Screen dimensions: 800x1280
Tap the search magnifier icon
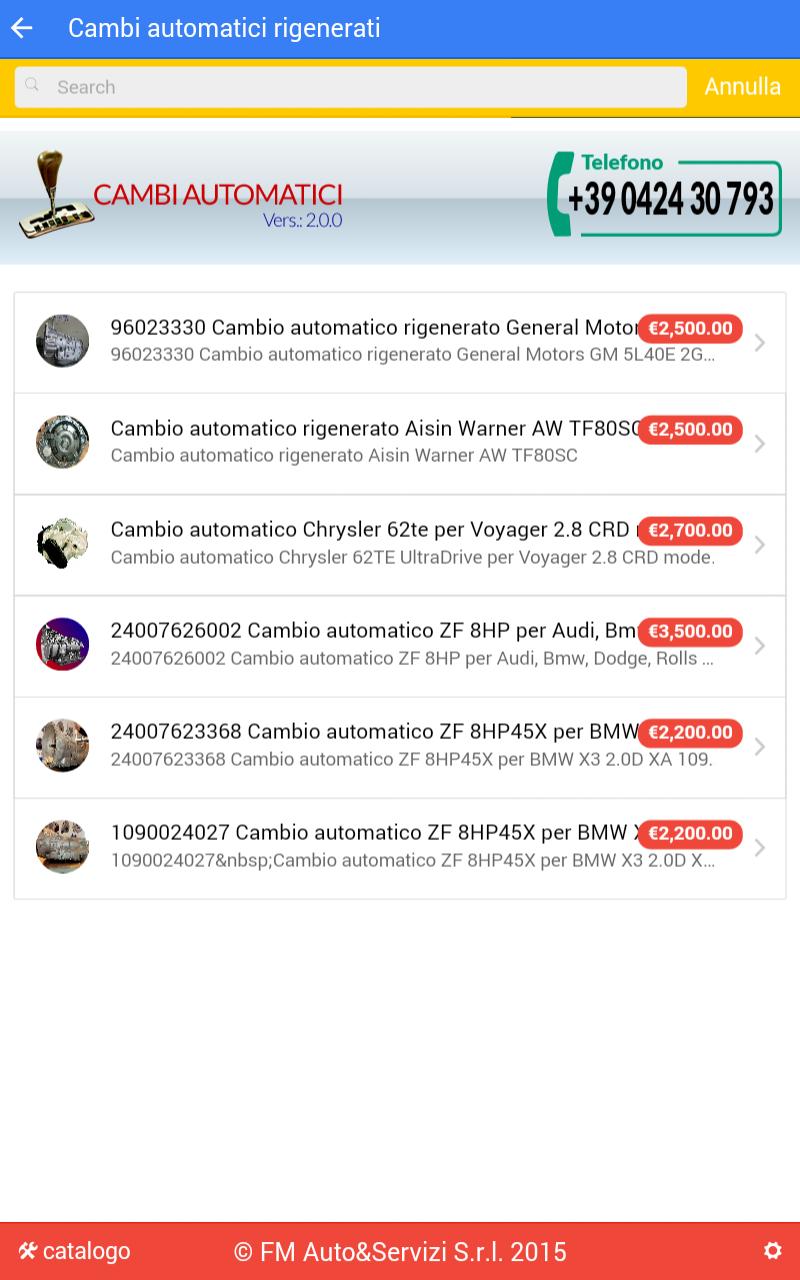pyautogui.click(x=33, y=86)
